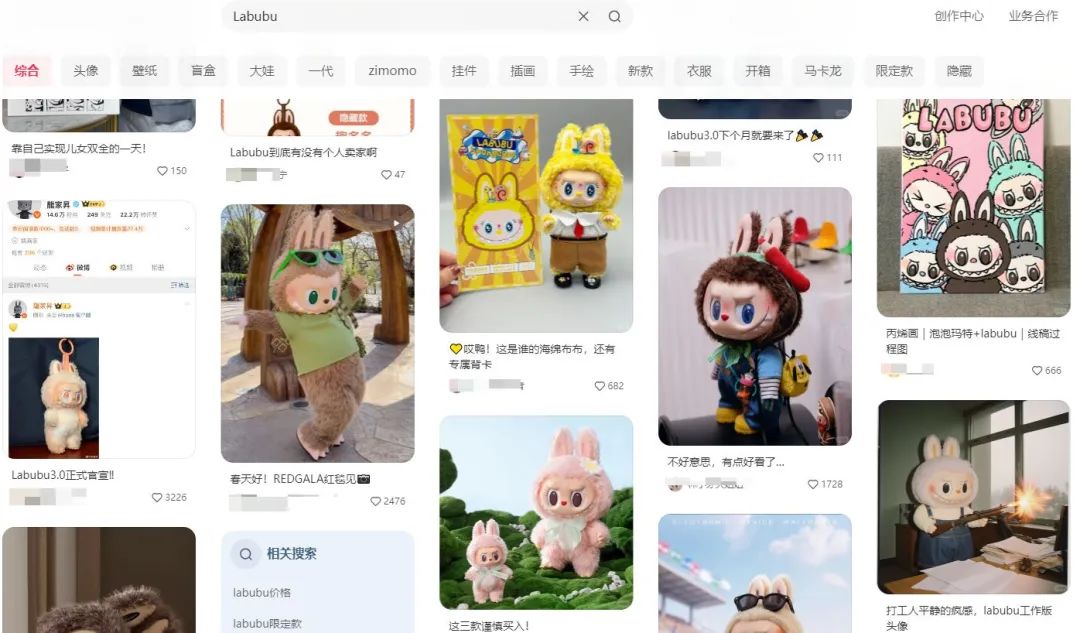Open the 打工人平静的疯感 post
1080x633 pixels.
click(973, 497)
